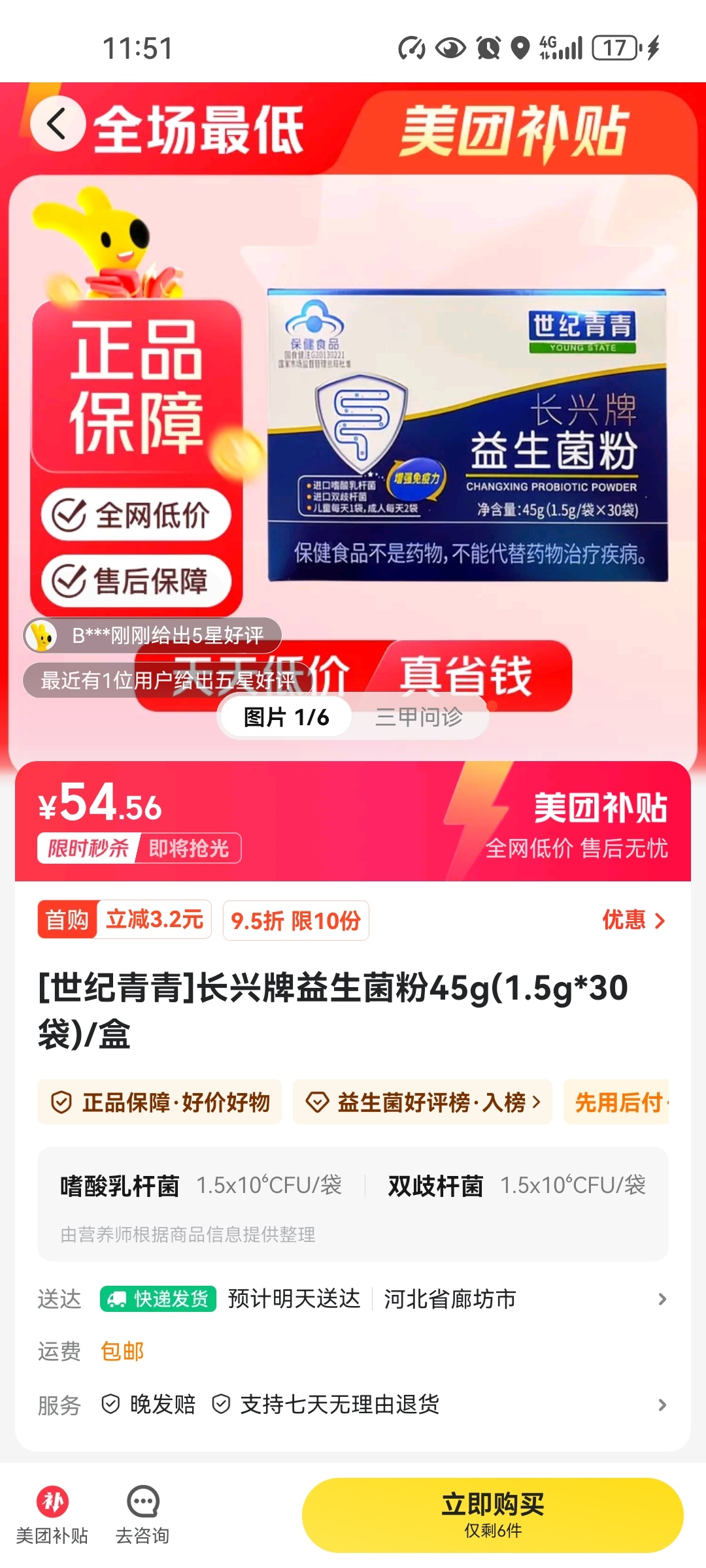
Task: Expand the 服务 row with 晚发赔
Action: tap(662, 1405)
